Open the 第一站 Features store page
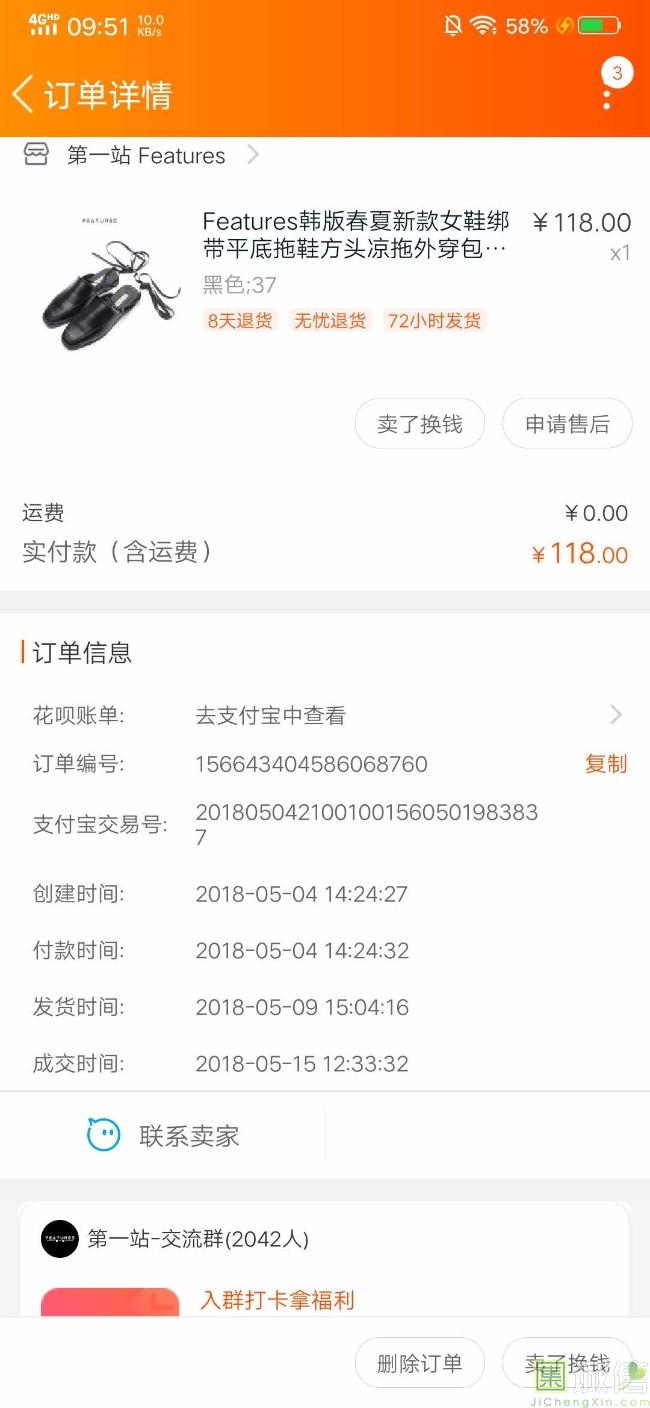 tap(146, 156)
